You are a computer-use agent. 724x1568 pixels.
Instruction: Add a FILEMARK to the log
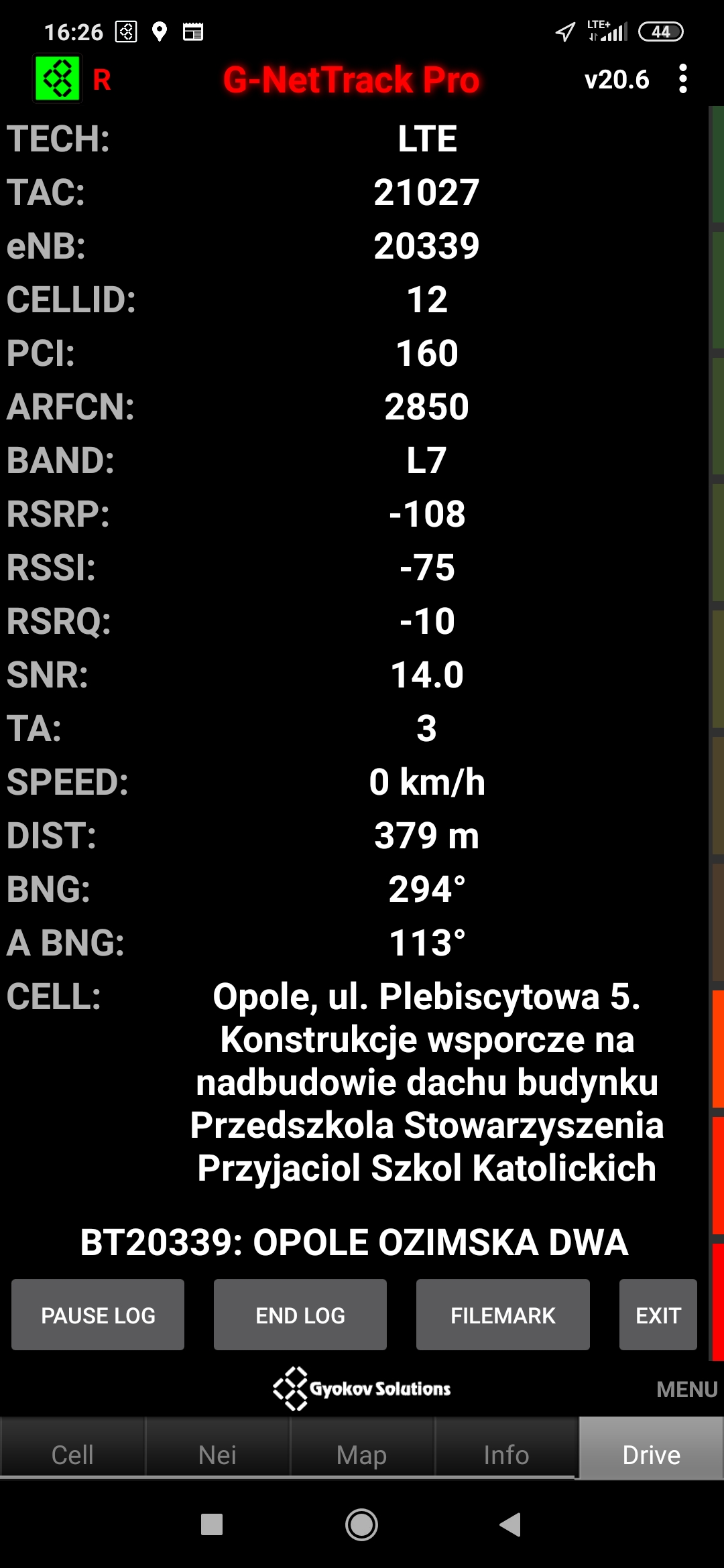503,1315
